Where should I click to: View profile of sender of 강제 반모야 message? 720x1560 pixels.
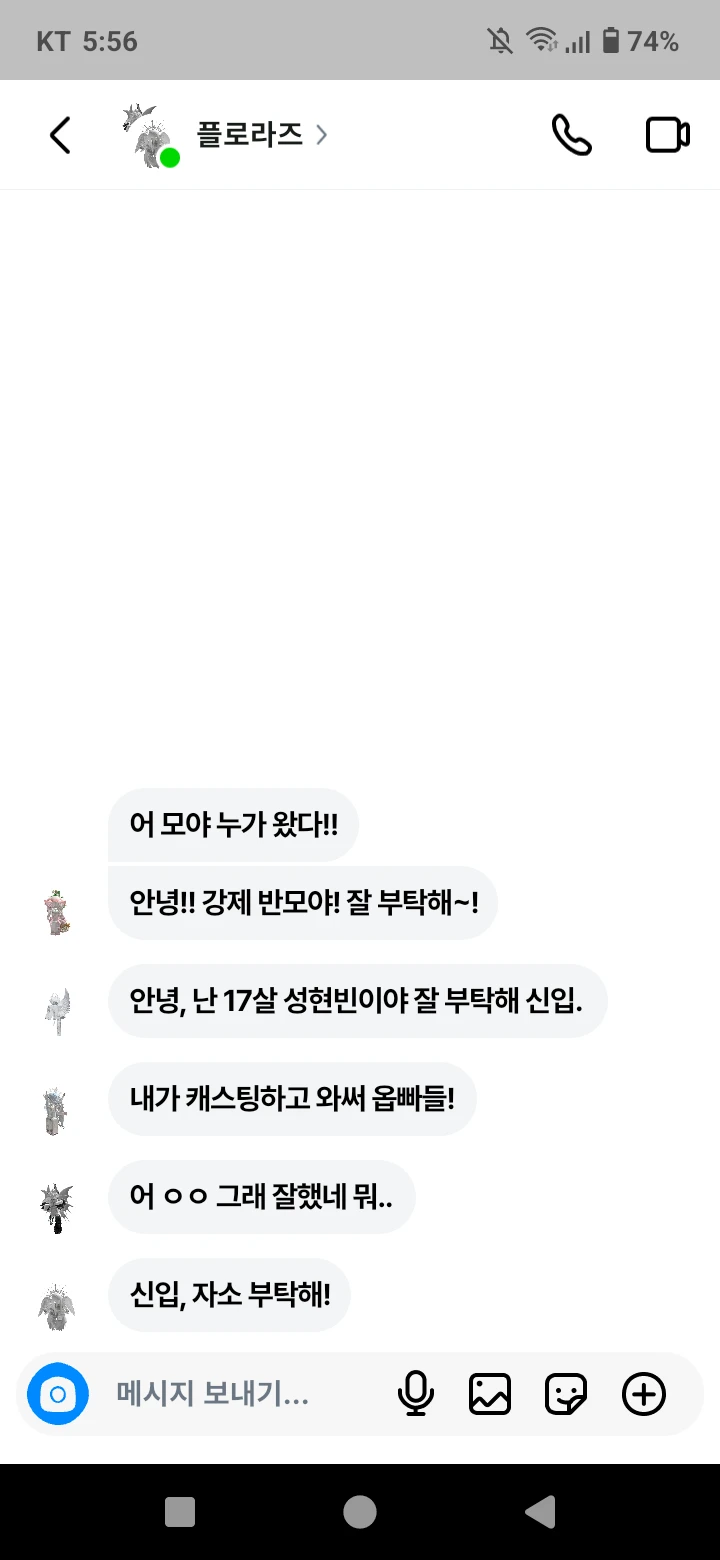tap(57, 912)
